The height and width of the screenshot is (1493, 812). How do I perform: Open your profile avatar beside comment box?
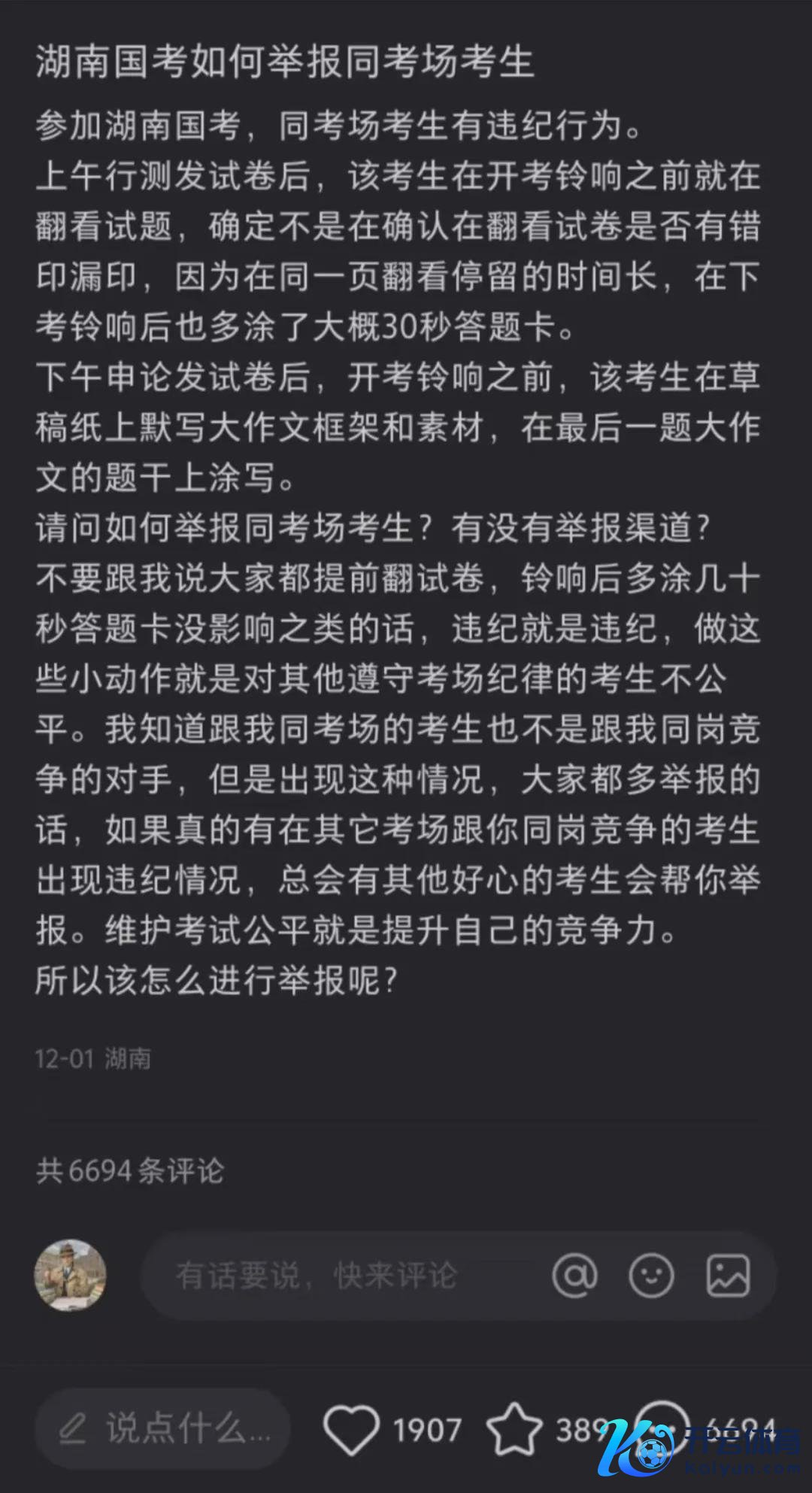tap(71, 1276)
